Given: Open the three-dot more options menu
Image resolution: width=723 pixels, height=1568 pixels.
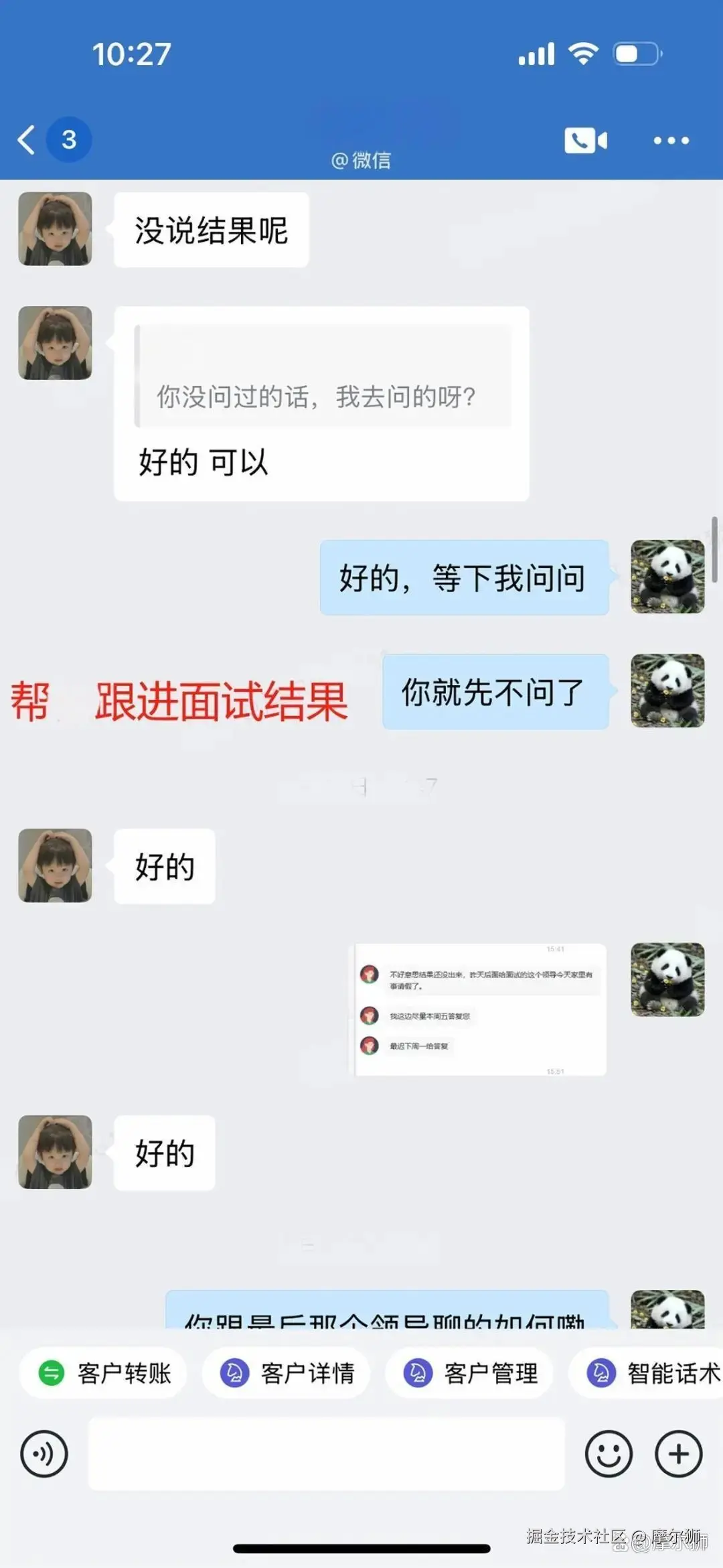Looking at the screenshot, I should coord(671,140).
